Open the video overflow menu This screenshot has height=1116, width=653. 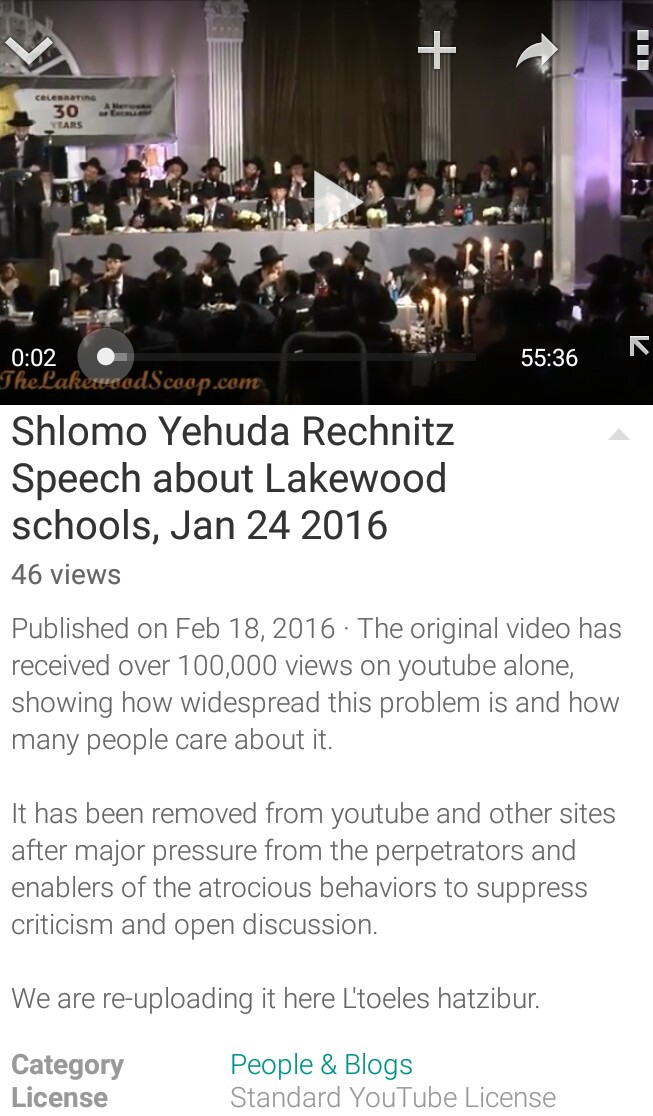tap(641, 51)
